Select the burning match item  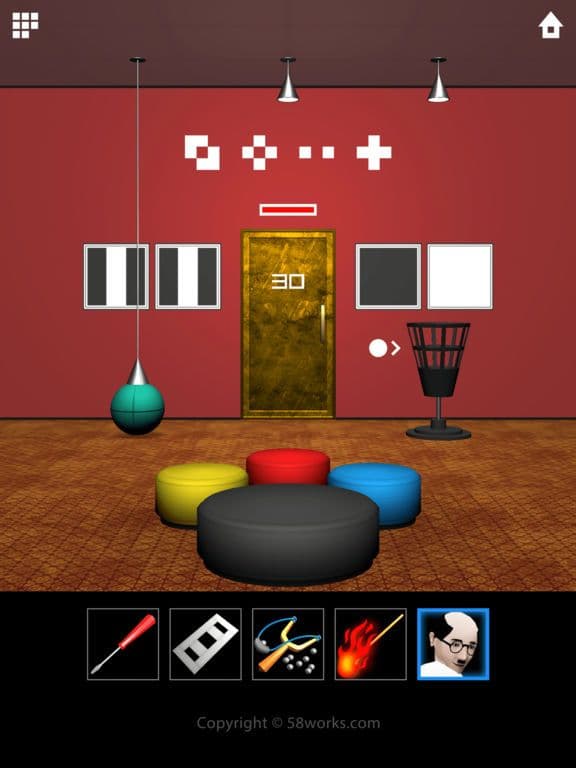(x=370, y=644)
